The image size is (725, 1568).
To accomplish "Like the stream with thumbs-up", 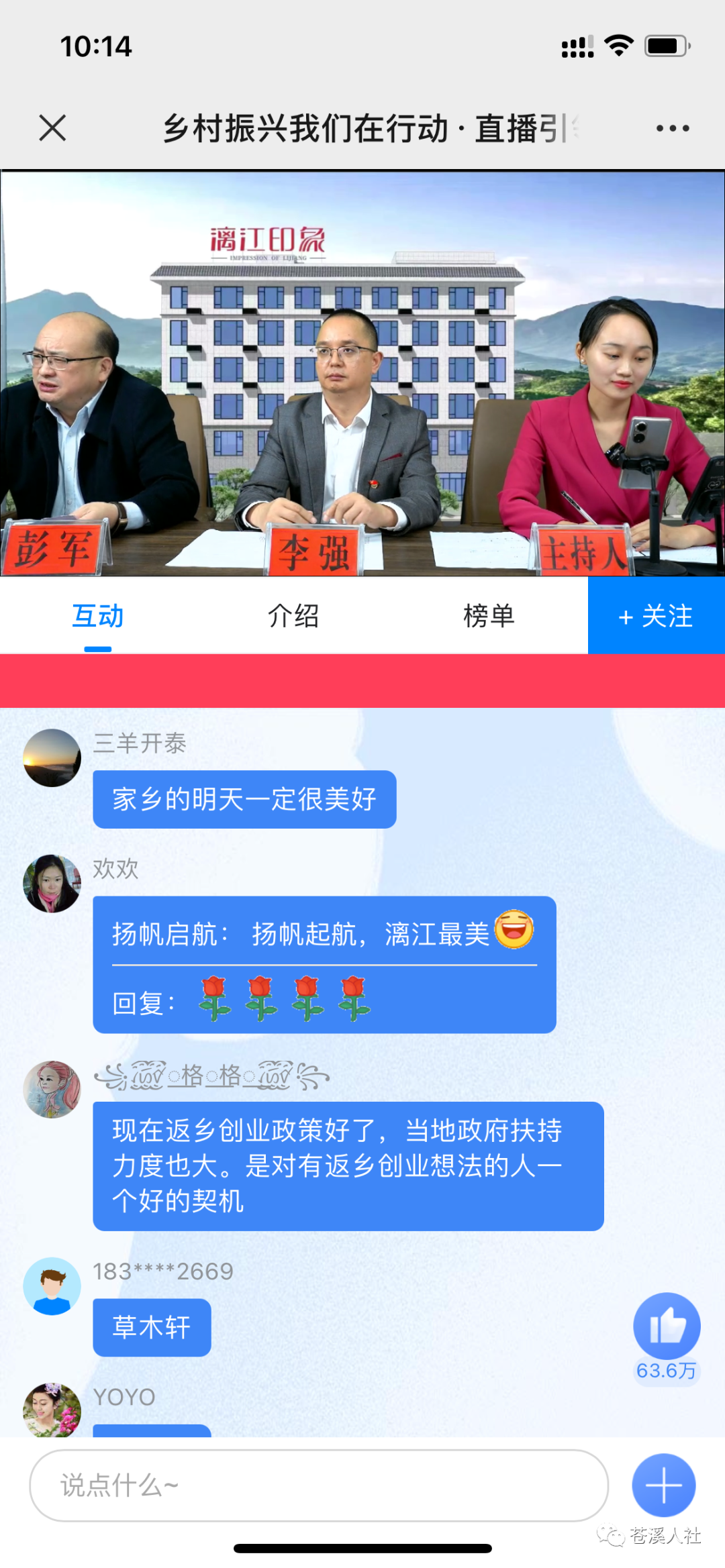I will 667,1326.
